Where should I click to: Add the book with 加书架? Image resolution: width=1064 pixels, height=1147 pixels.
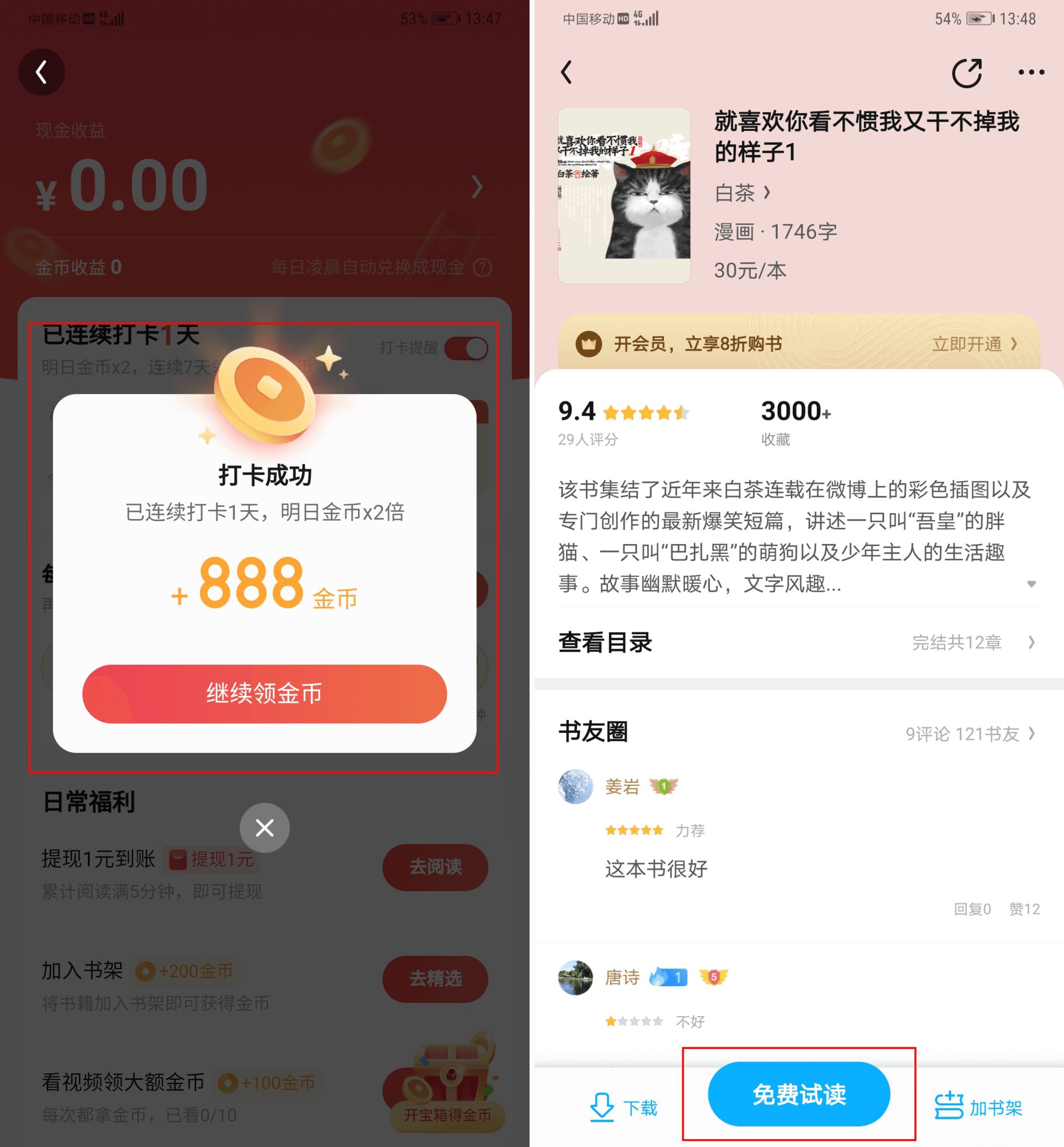point(978,1107)
